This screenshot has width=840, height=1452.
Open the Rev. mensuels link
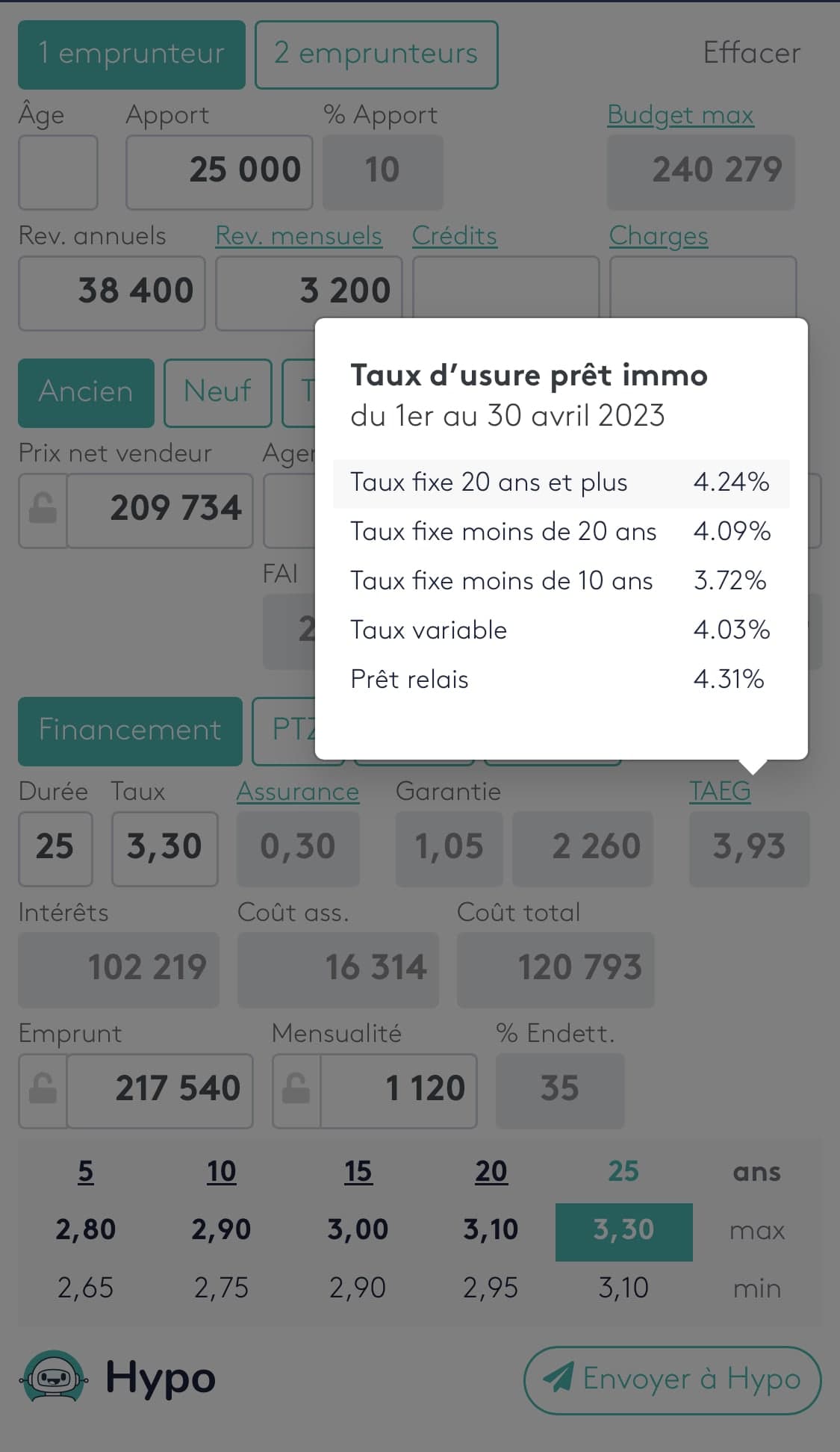click(299, 236)
